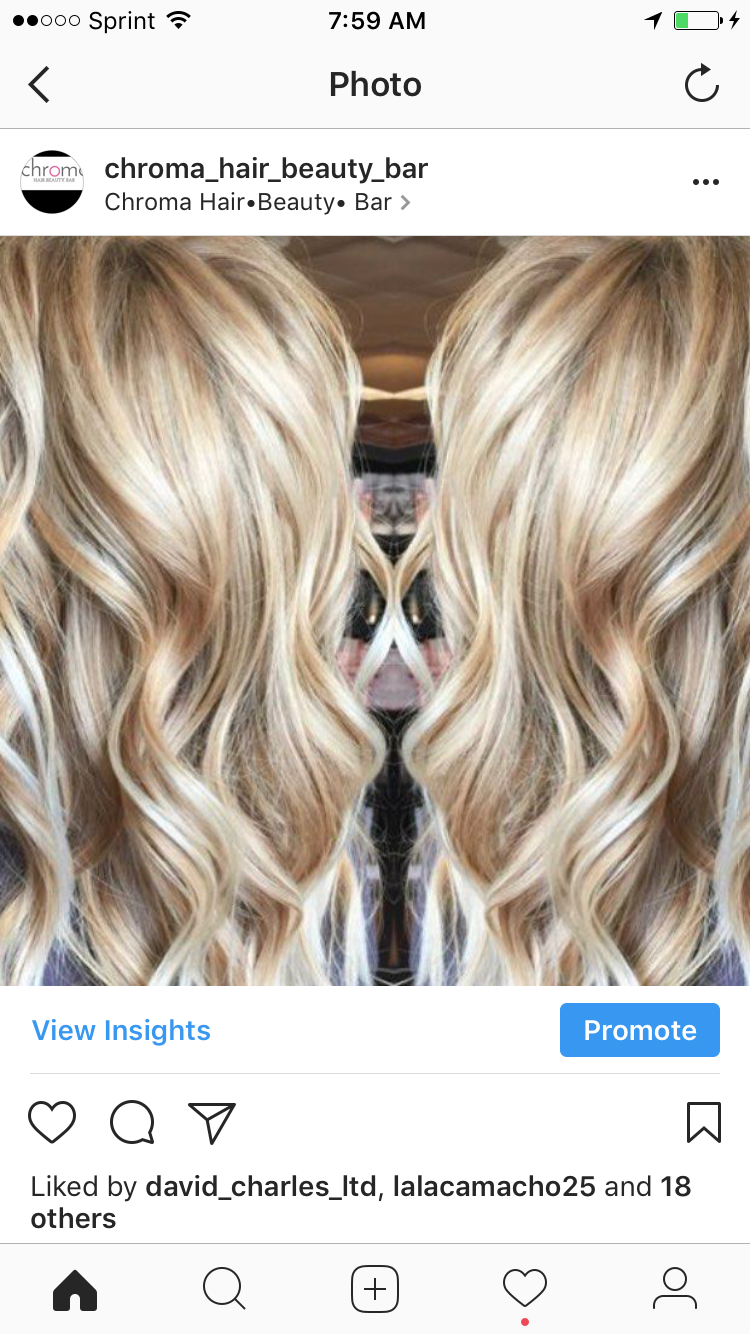Tap the blonde hair photo
This screenshot has height=1334, width=750.
375,610
